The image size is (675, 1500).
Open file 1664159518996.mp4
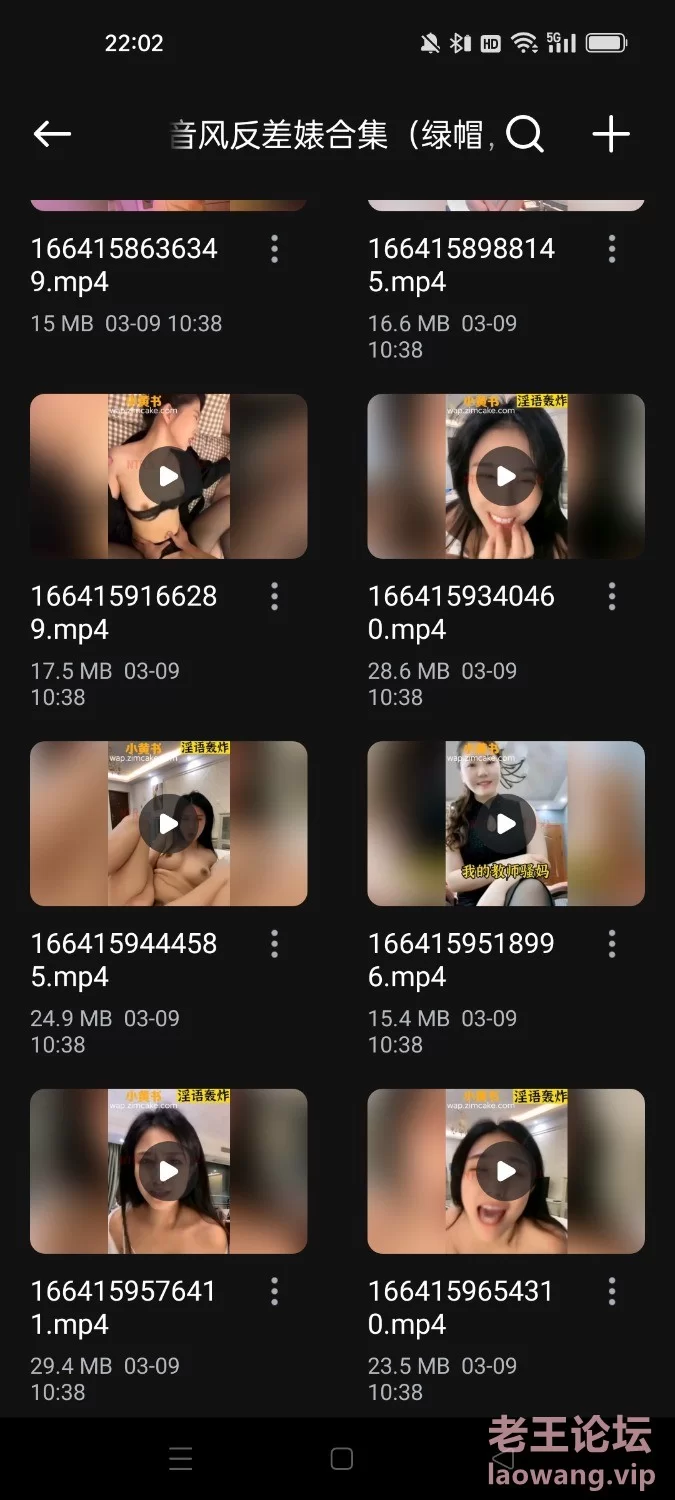(506, 823)
